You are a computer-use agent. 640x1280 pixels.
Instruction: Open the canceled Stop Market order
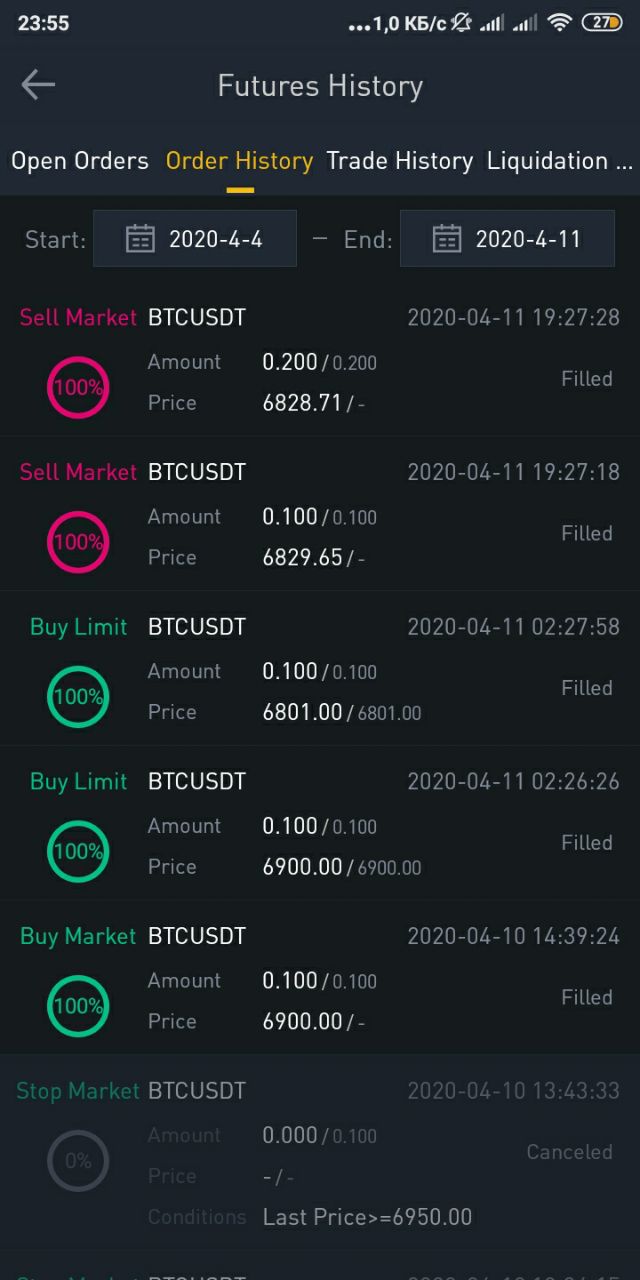(320, 1152)
